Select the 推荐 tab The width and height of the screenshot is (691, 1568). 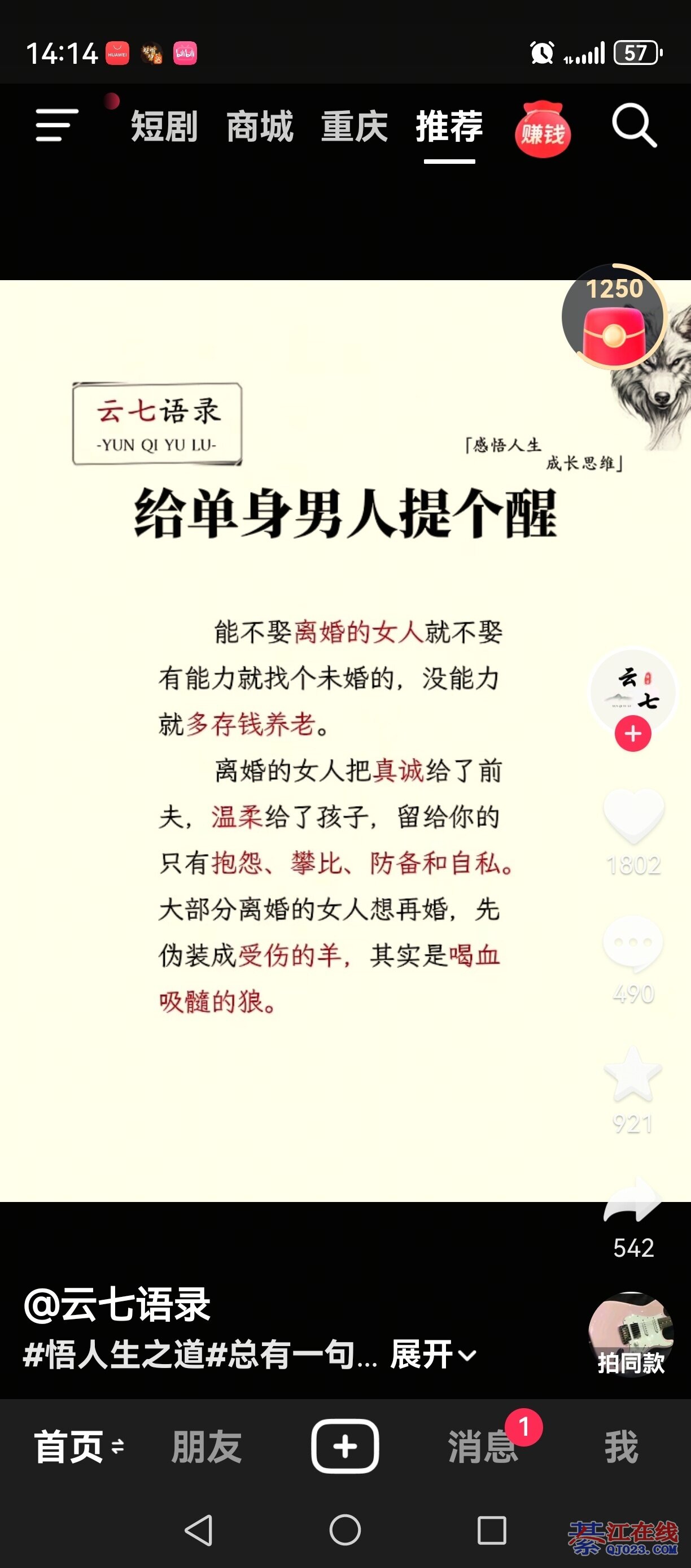point(449,127)
